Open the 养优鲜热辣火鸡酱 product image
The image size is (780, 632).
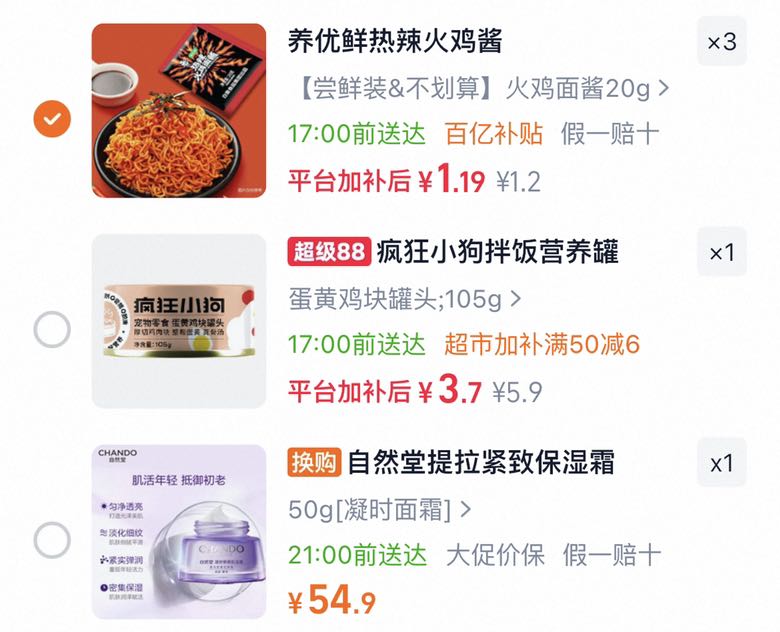[x=179, y=110]
